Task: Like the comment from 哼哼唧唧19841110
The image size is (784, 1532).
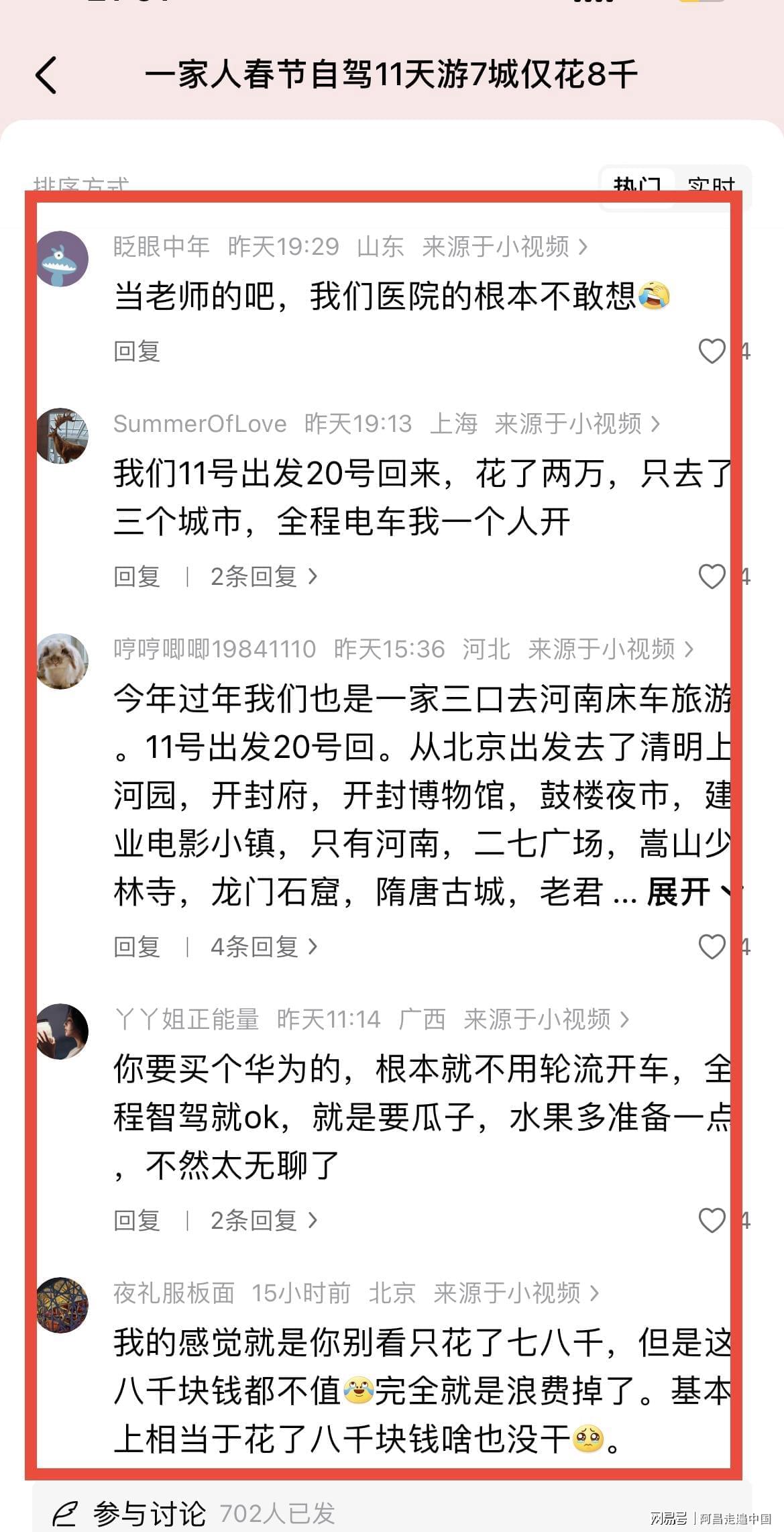Action: click(x=712, y=947)
